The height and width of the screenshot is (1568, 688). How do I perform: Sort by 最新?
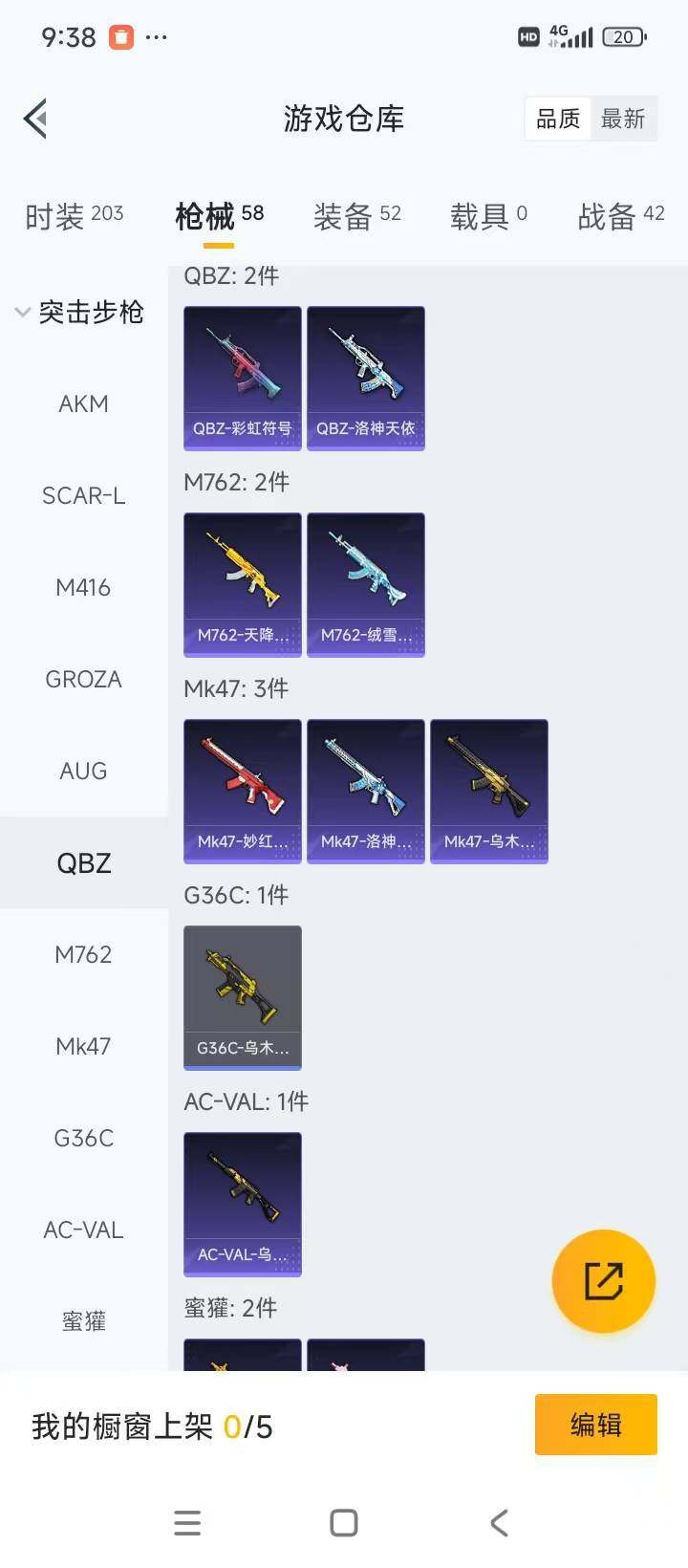(623, 120)
